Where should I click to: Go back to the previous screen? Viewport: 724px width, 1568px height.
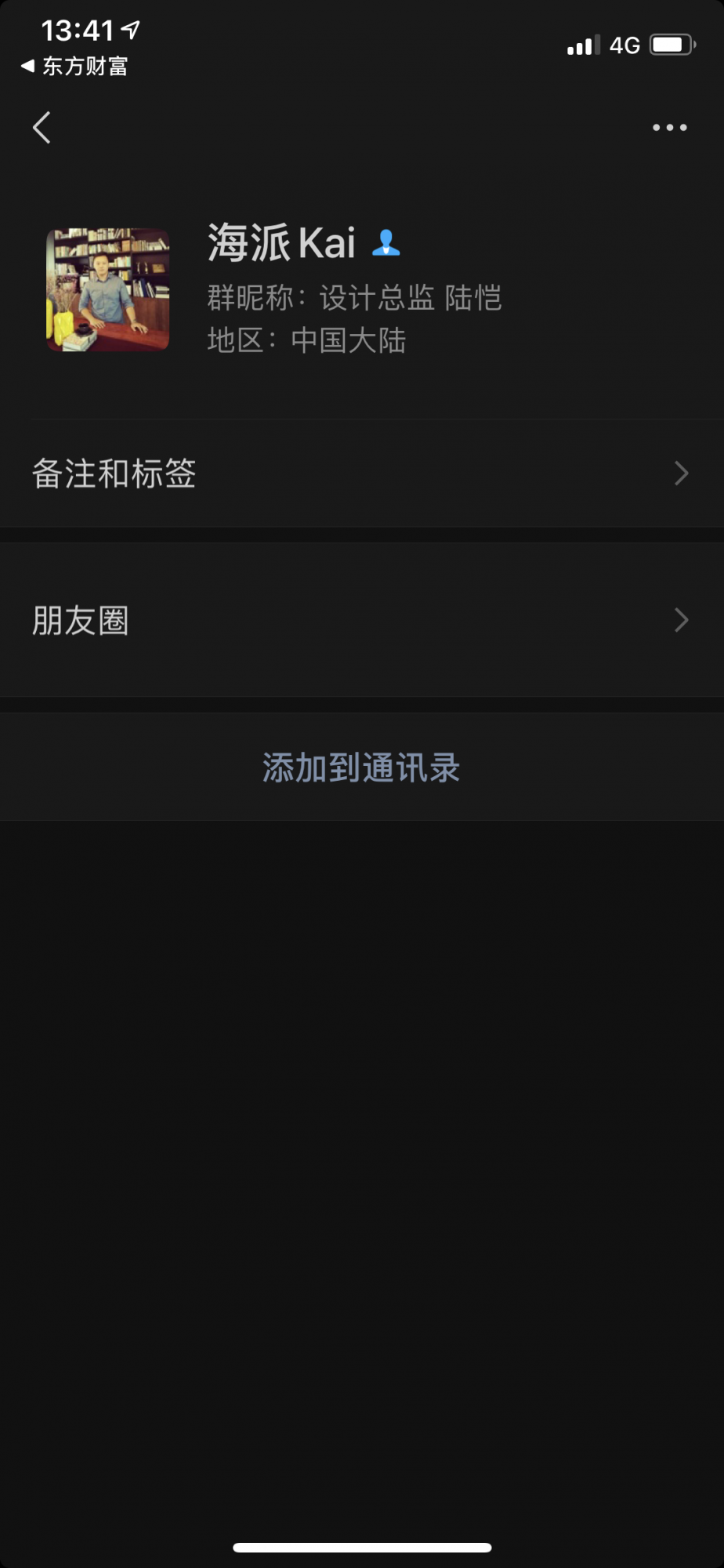(x=42, y=128)
